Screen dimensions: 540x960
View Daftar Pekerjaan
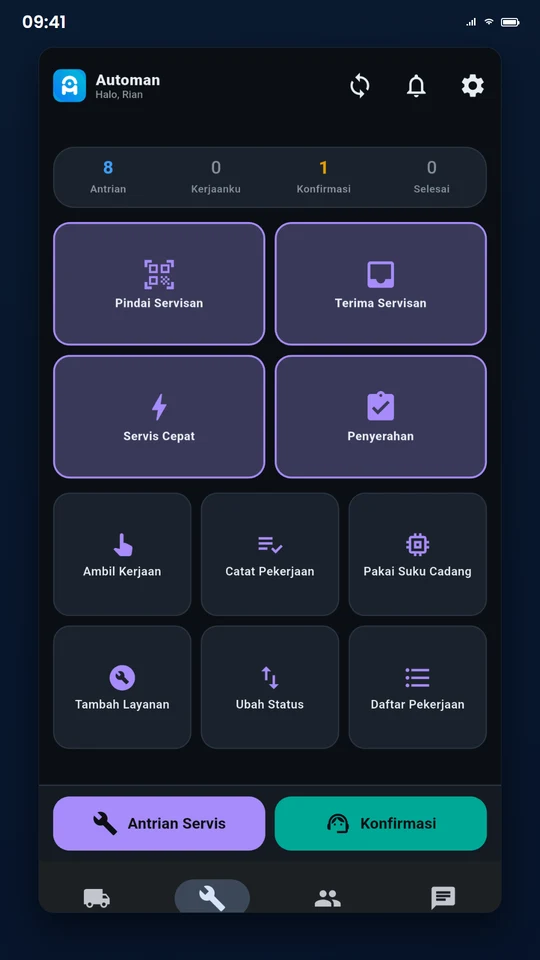[x=418, y=687]
